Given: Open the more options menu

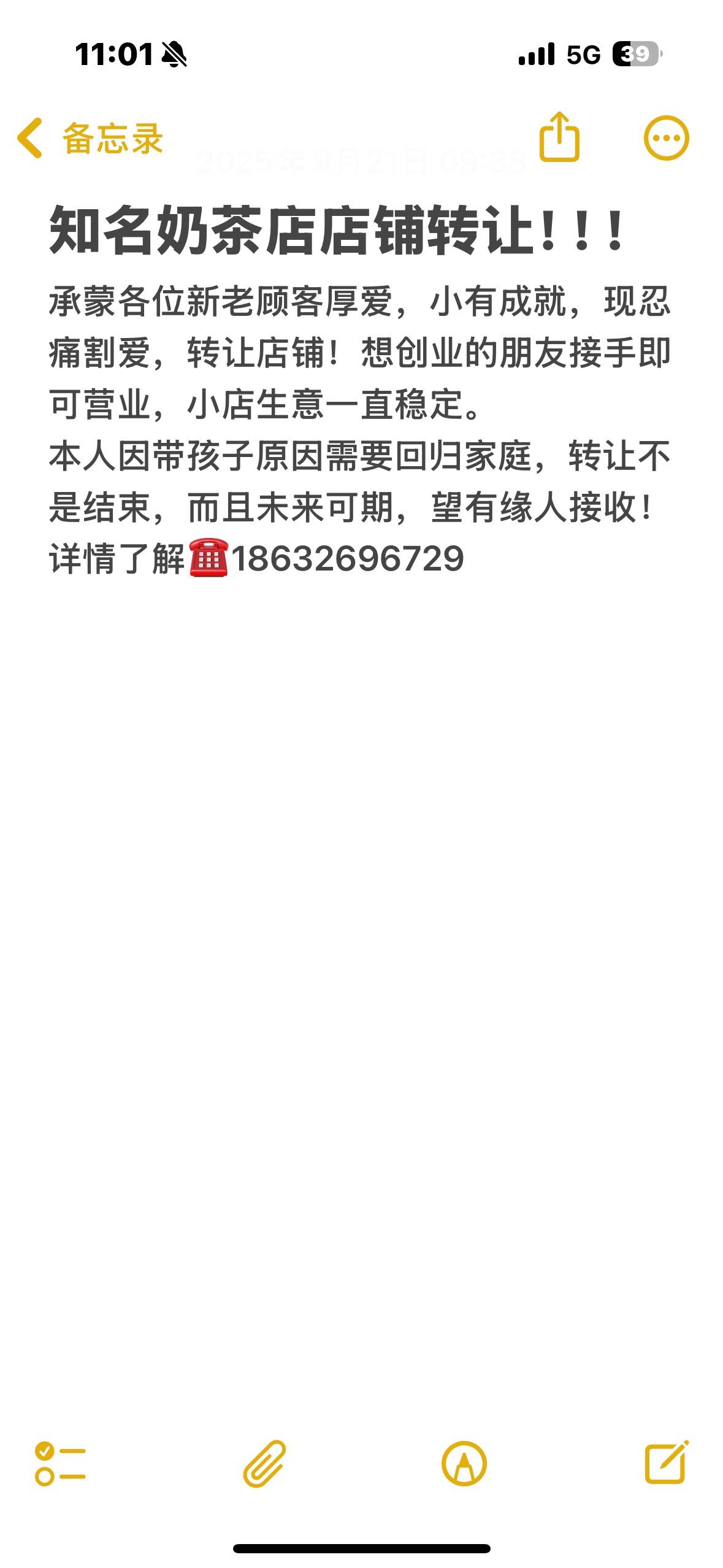Looking at the screenshot, I should [666, 138].
